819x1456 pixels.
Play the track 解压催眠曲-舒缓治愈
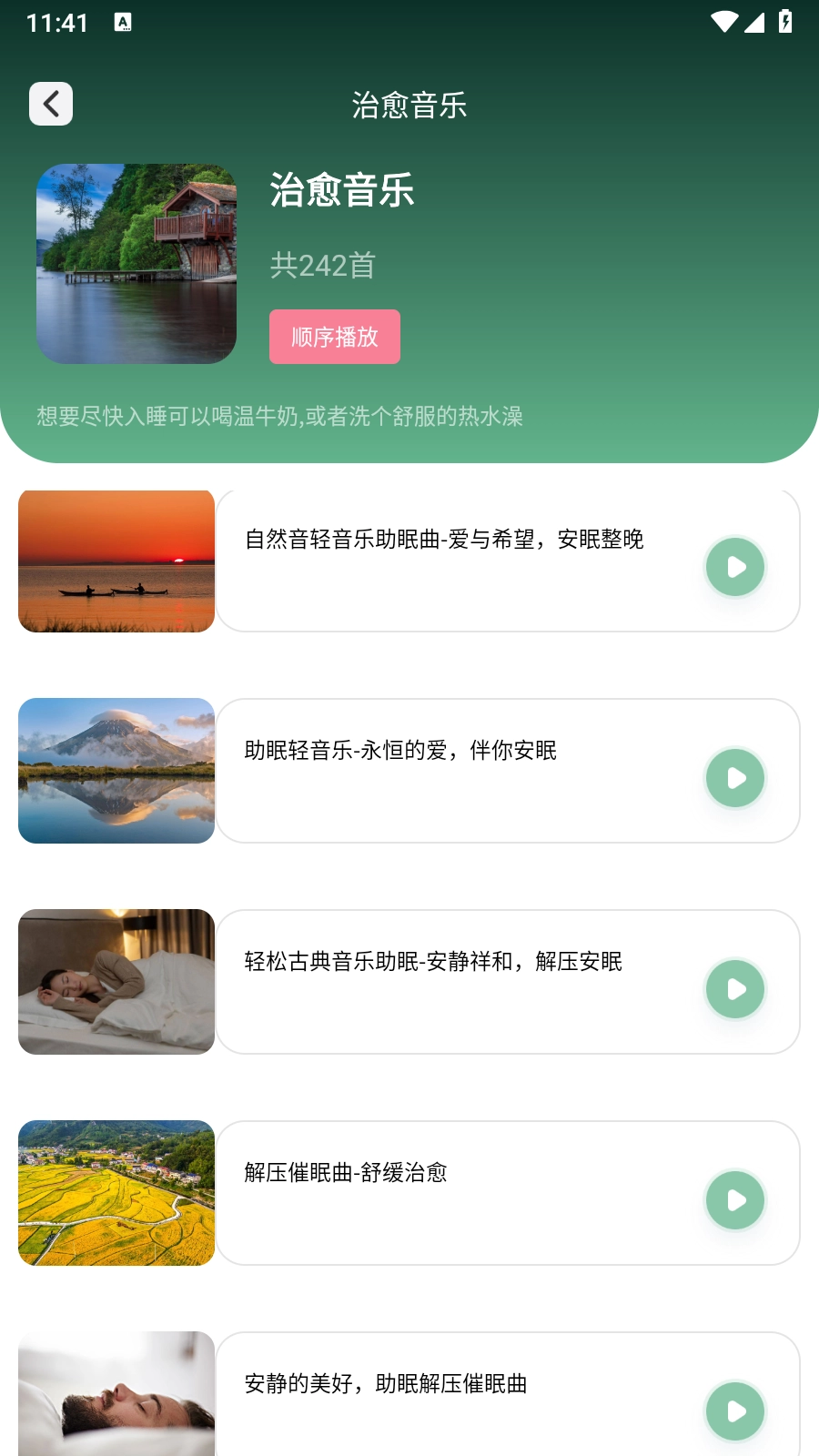(x=735, y=1200)
